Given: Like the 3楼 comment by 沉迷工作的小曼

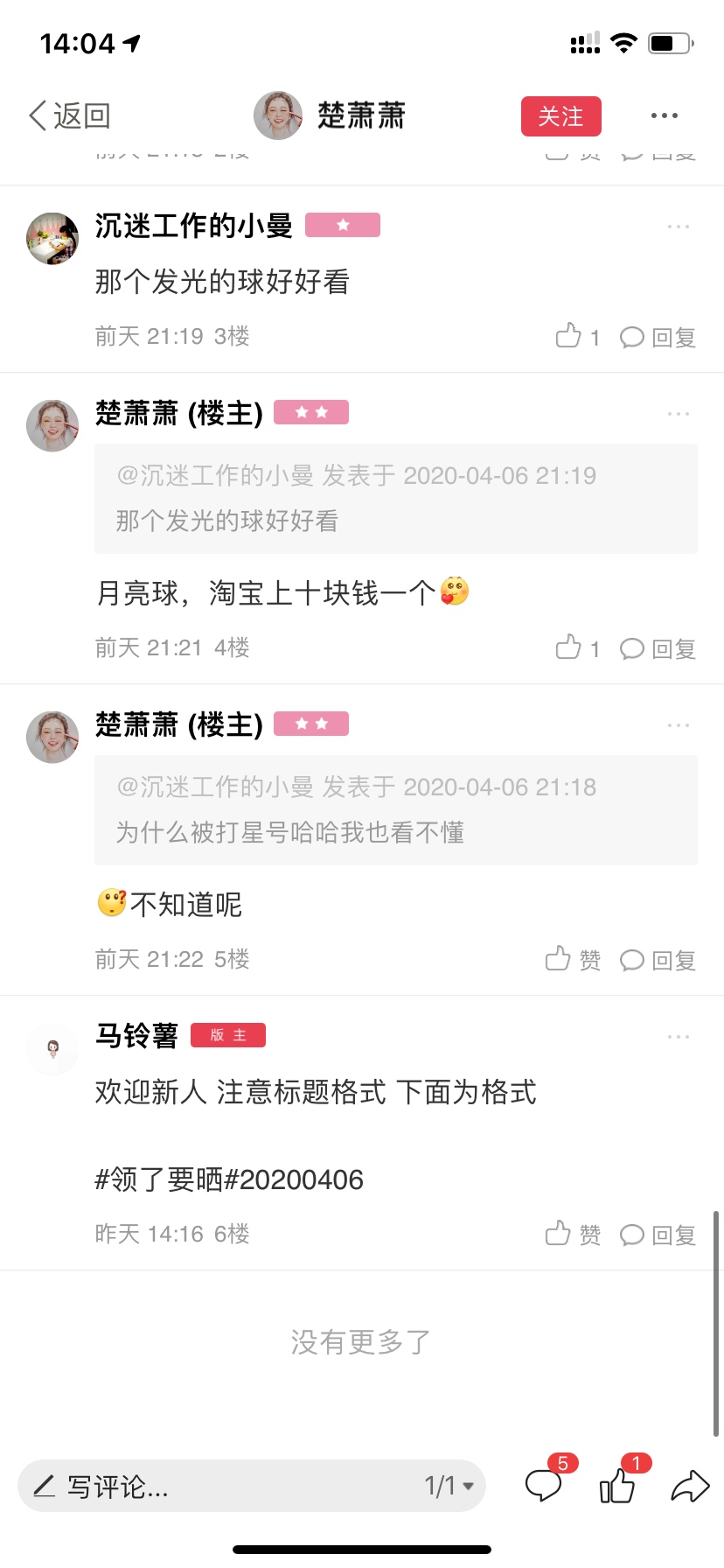Looking at the screenshot, I should (578, 336).
